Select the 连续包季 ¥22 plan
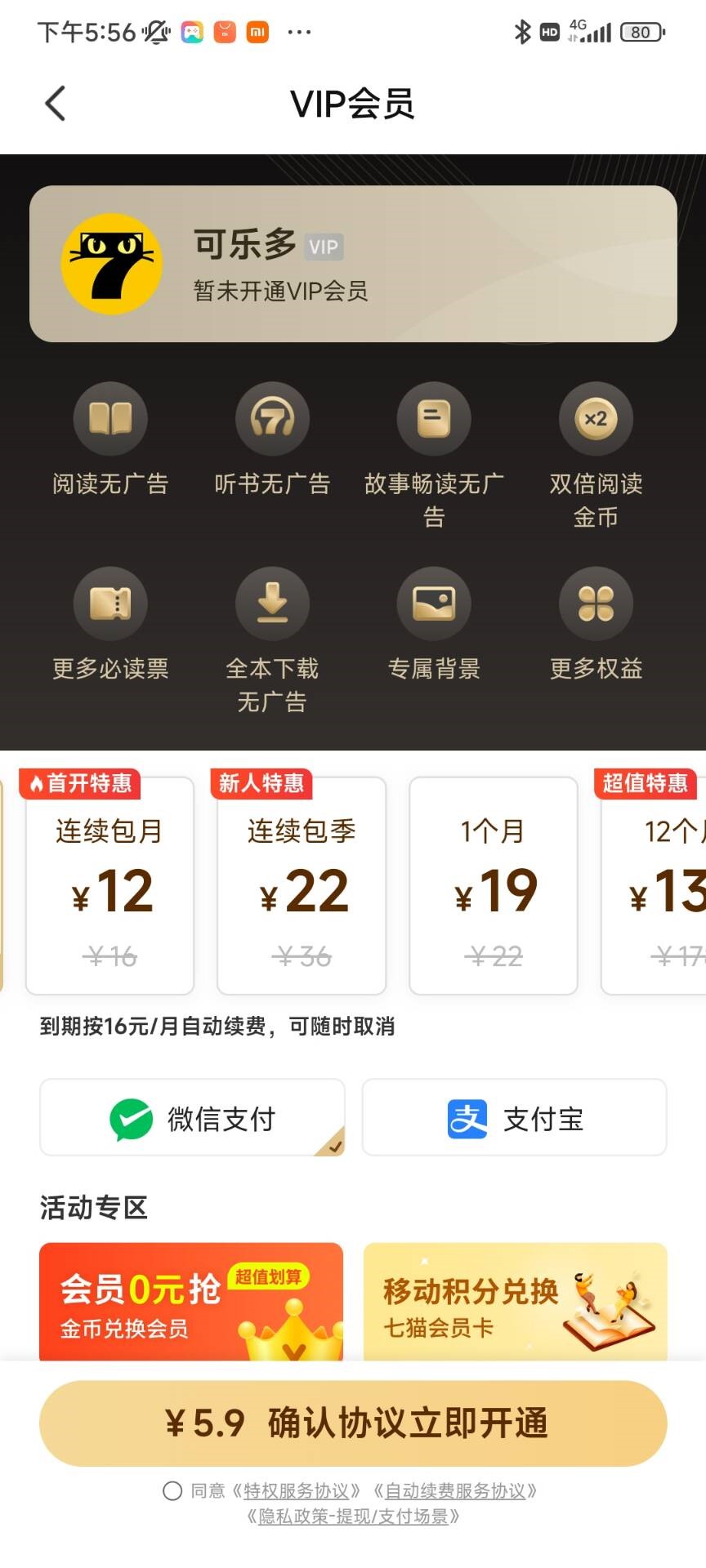The image size is (706, 1568). 302,887
